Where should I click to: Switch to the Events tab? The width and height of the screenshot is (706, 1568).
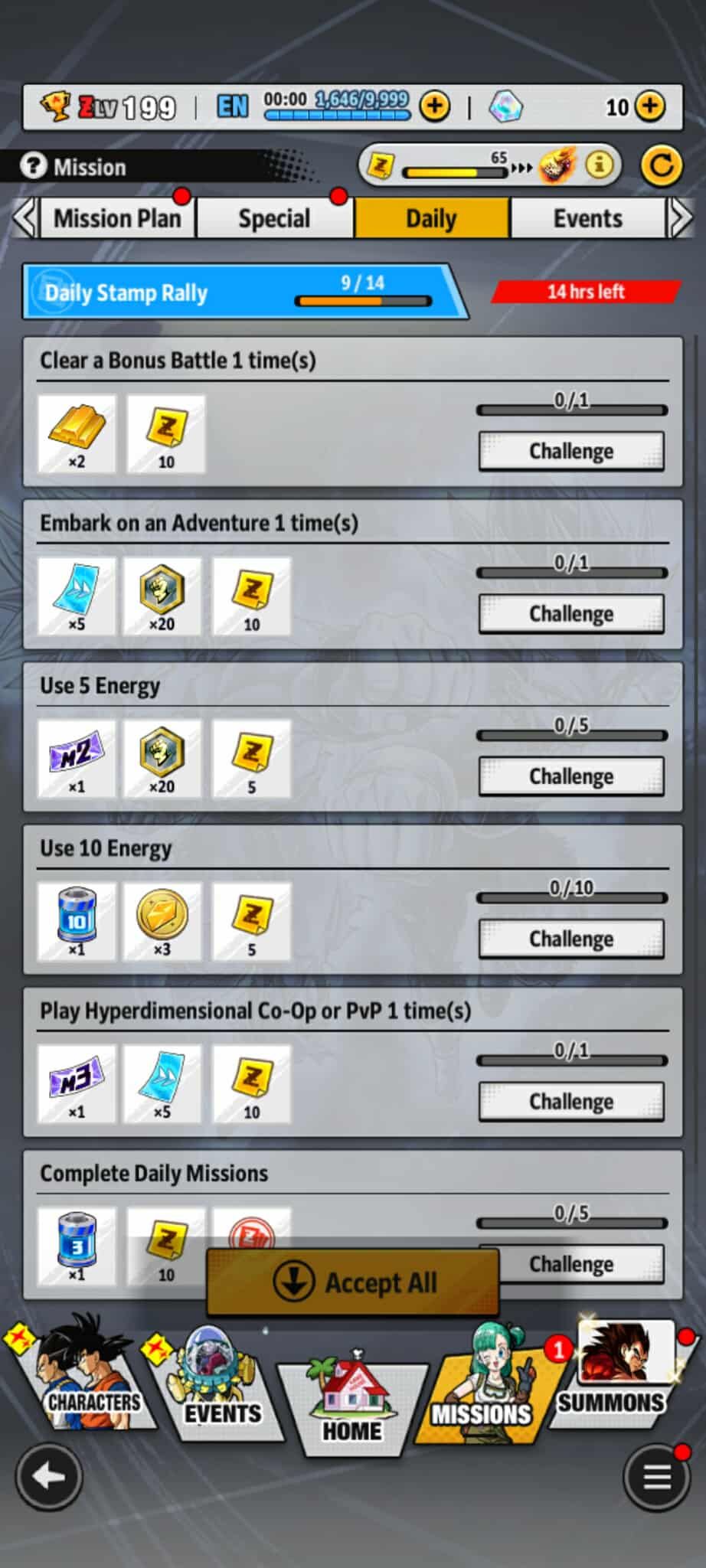(x=587, y=219)
